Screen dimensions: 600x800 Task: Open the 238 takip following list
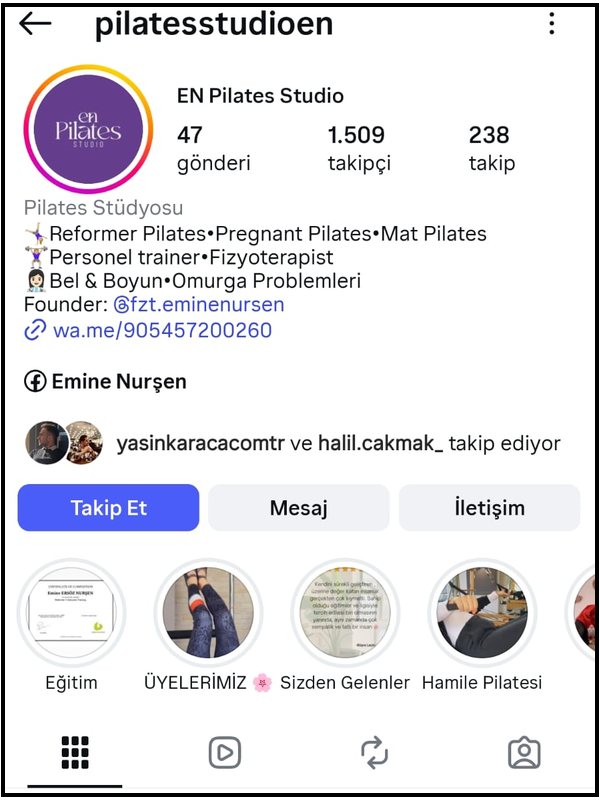click(491, 147)
